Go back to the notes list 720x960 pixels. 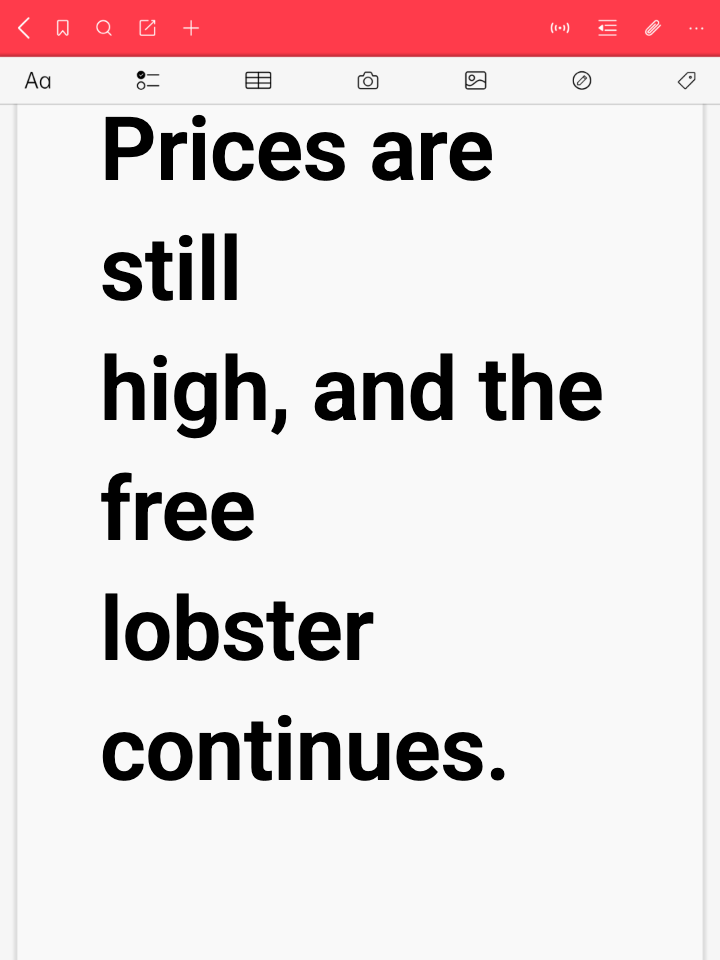[23, 28]
